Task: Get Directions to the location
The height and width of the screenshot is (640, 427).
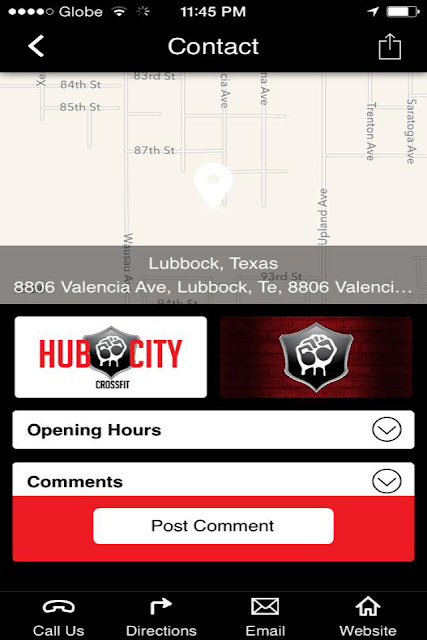Action: pos(161,617)
